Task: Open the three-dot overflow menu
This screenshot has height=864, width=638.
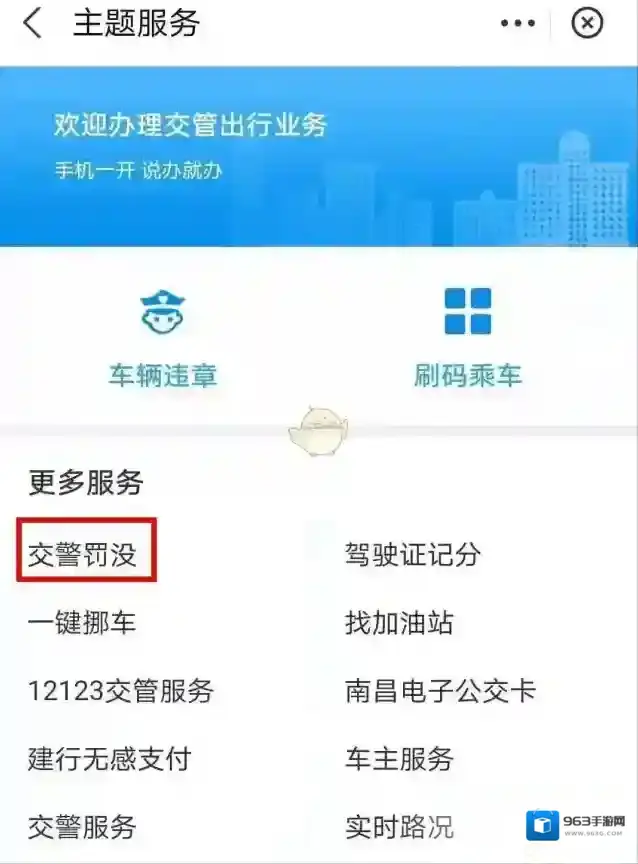Action: [517, 24]
